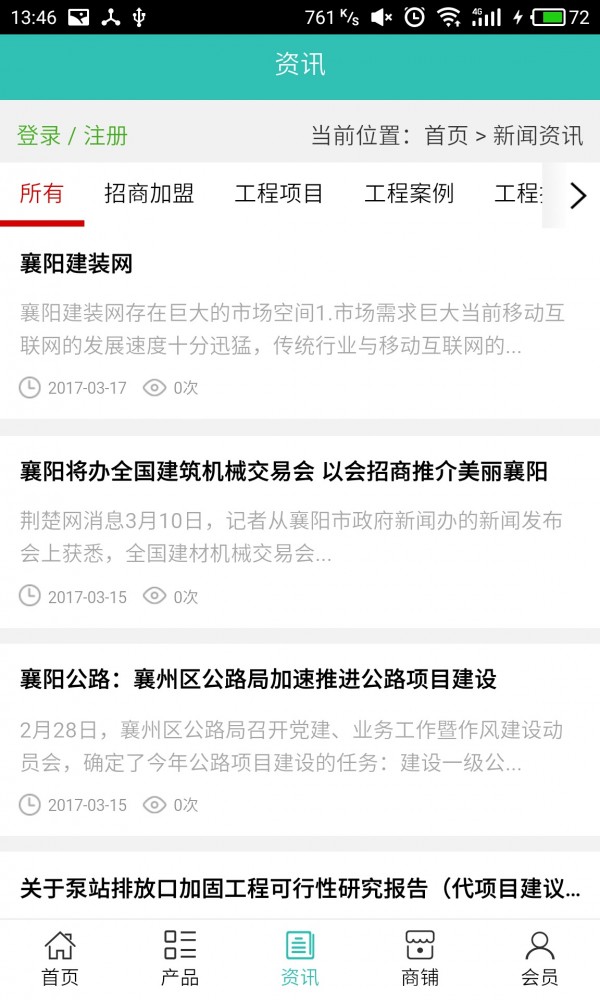Switch to the 产品 bottom tab
The width and height of the screenshot is (600, 1000).
(180, 958)
